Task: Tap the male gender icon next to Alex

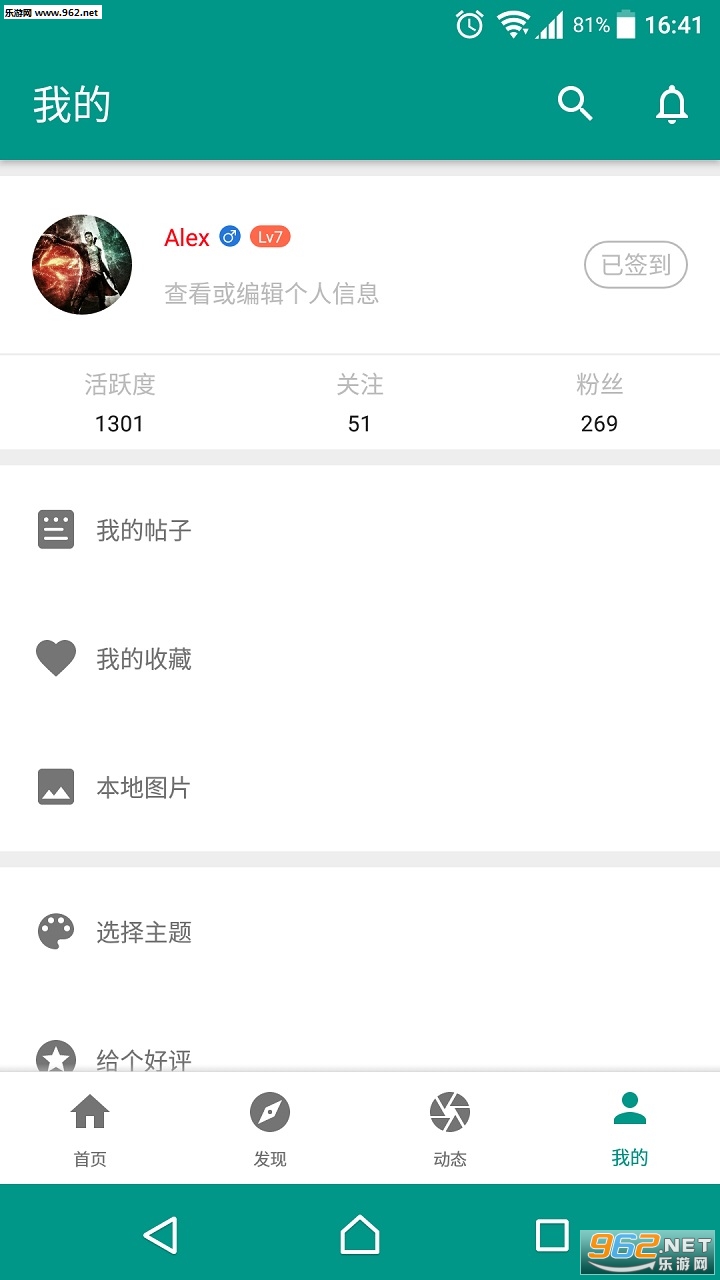Action: [x=231, y=236]
